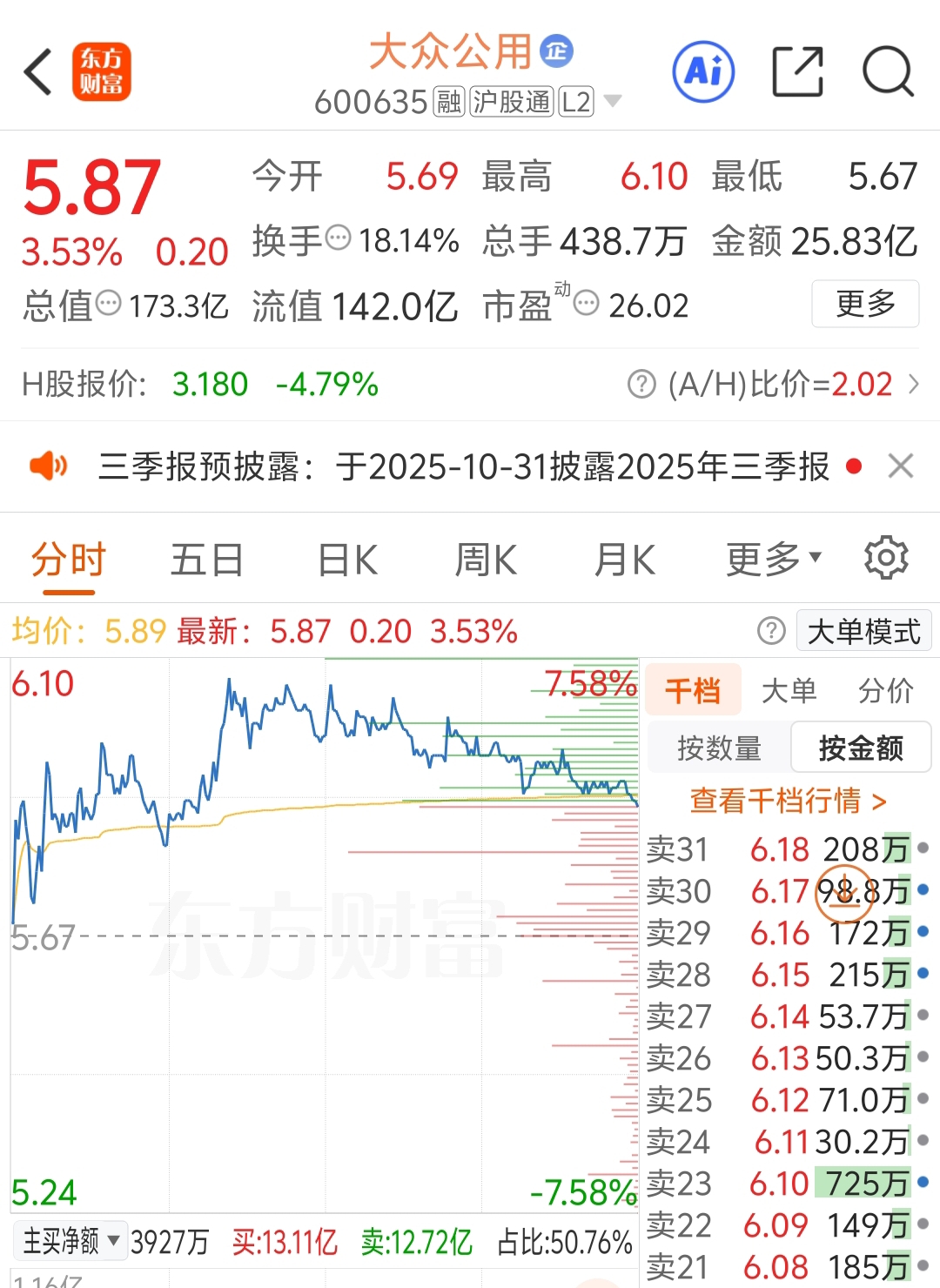Dismiss the 三季报预披露 banner
Image resolution: width=940 pixels, height=1288 pixels.
pos(901,466)
